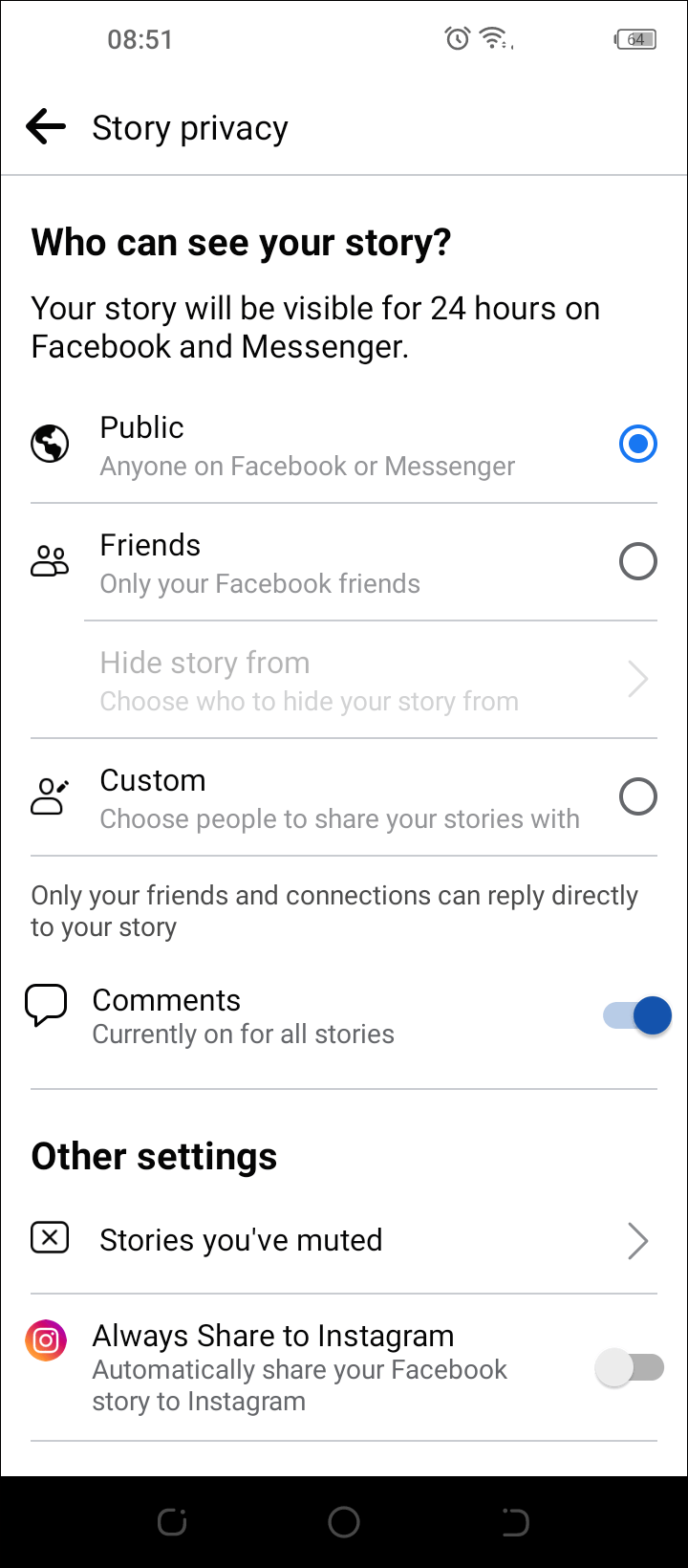This screenshot has height=1568, width=688.
Task: Tap the system back button
Action: pos(515,1521)
